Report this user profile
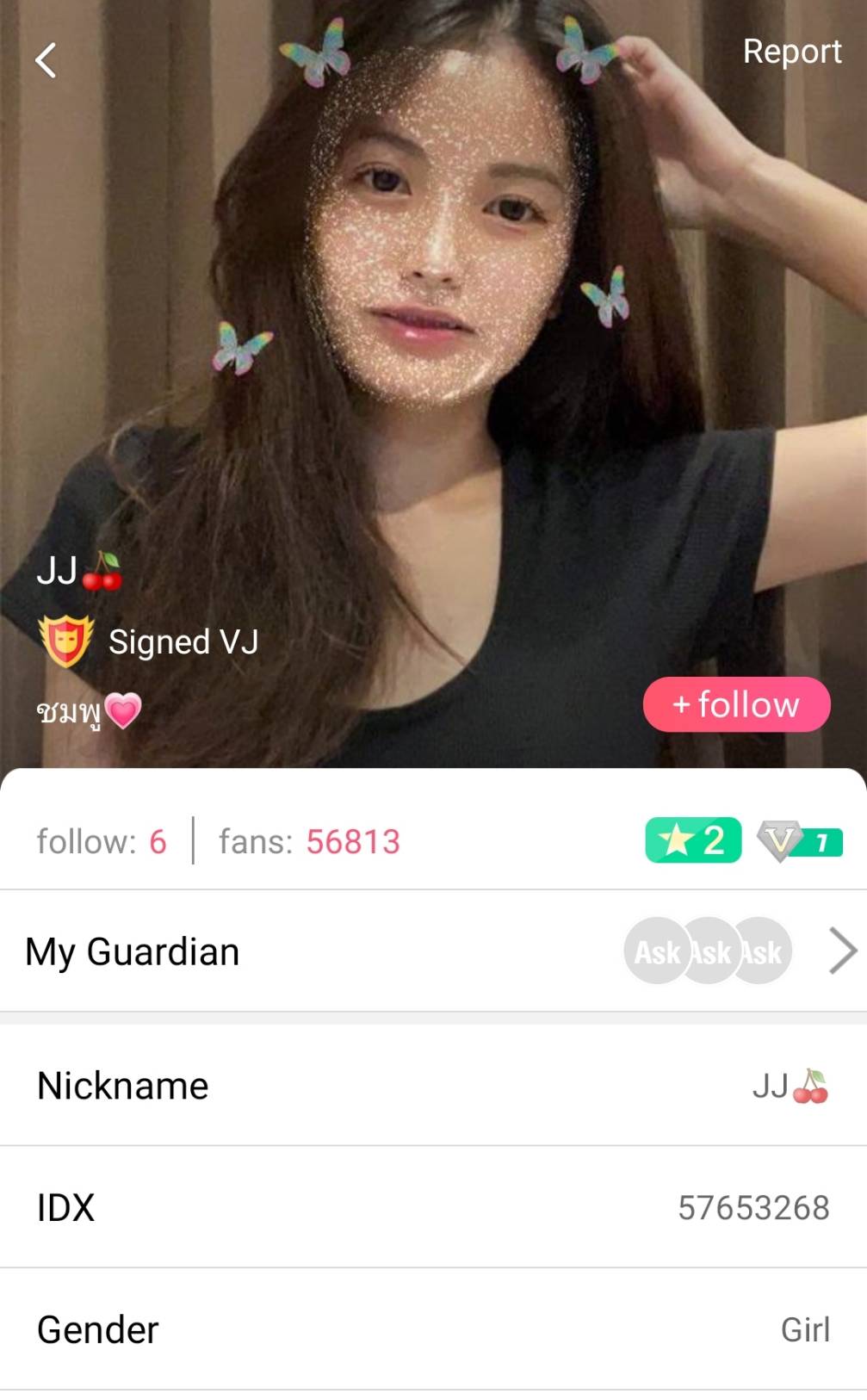Image resolution: width=867 pixels, height=1400 pixels. click(x=791, y=52)
